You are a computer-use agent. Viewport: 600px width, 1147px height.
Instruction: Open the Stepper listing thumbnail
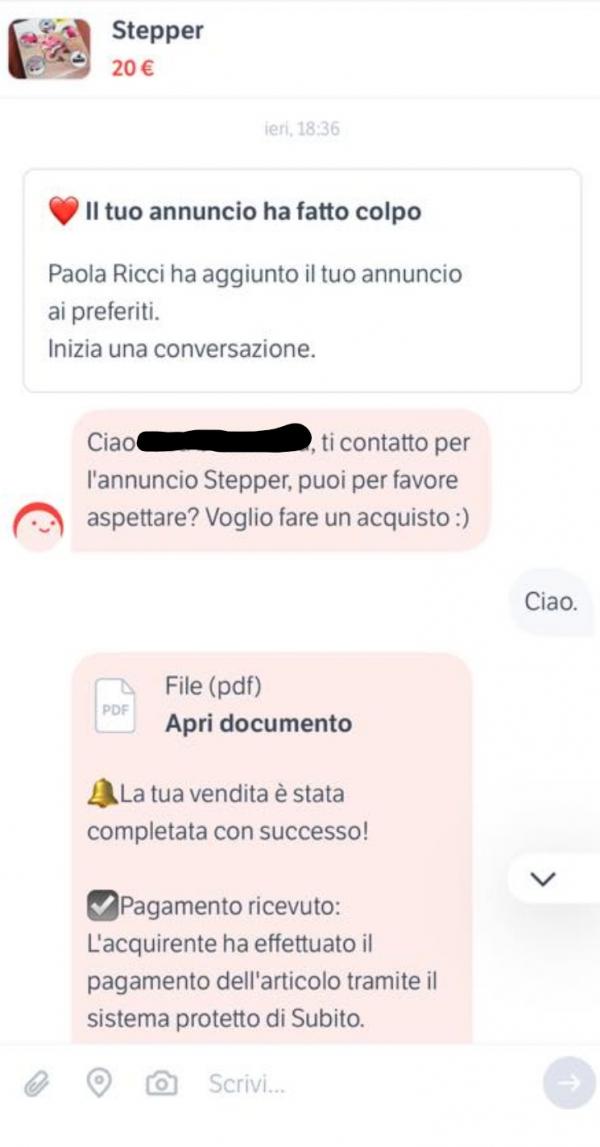49,48
